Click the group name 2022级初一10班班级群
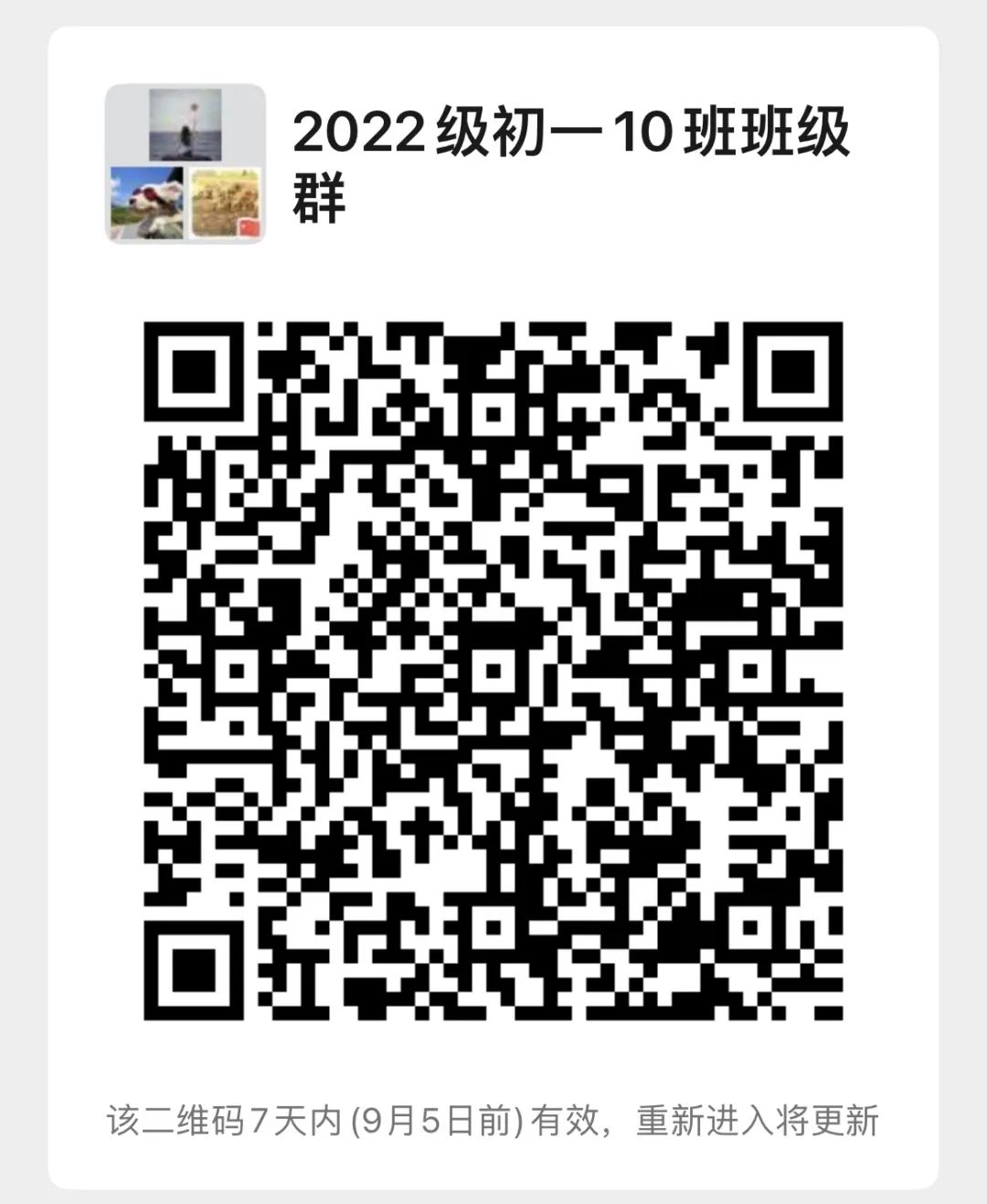Viewport: 987px width, 1204px height. pos(571,135)
